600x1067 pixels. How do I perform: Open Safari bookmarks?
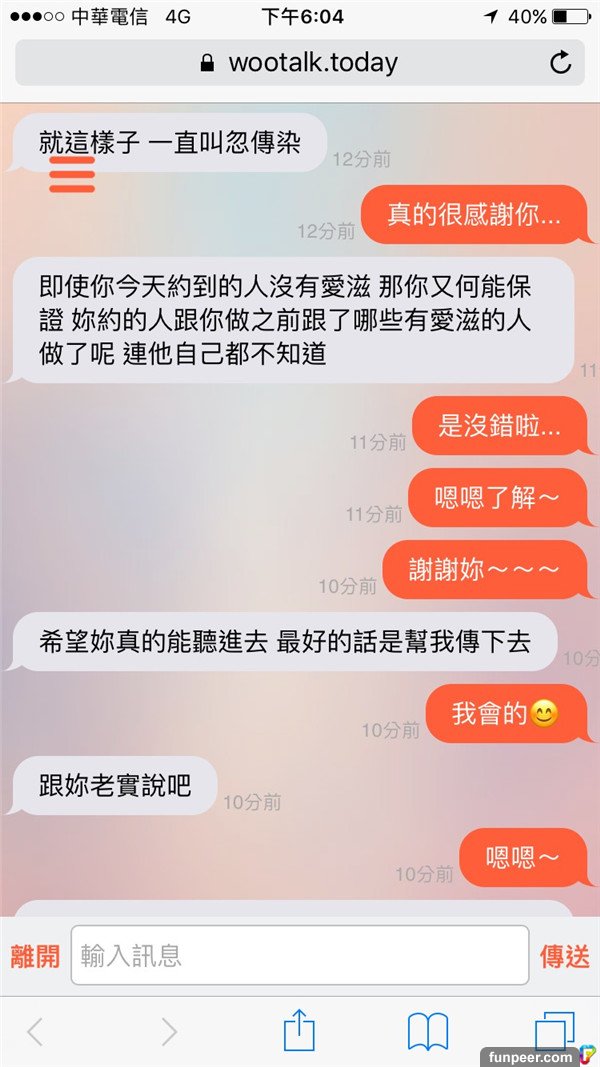[x=428, y=1031]
